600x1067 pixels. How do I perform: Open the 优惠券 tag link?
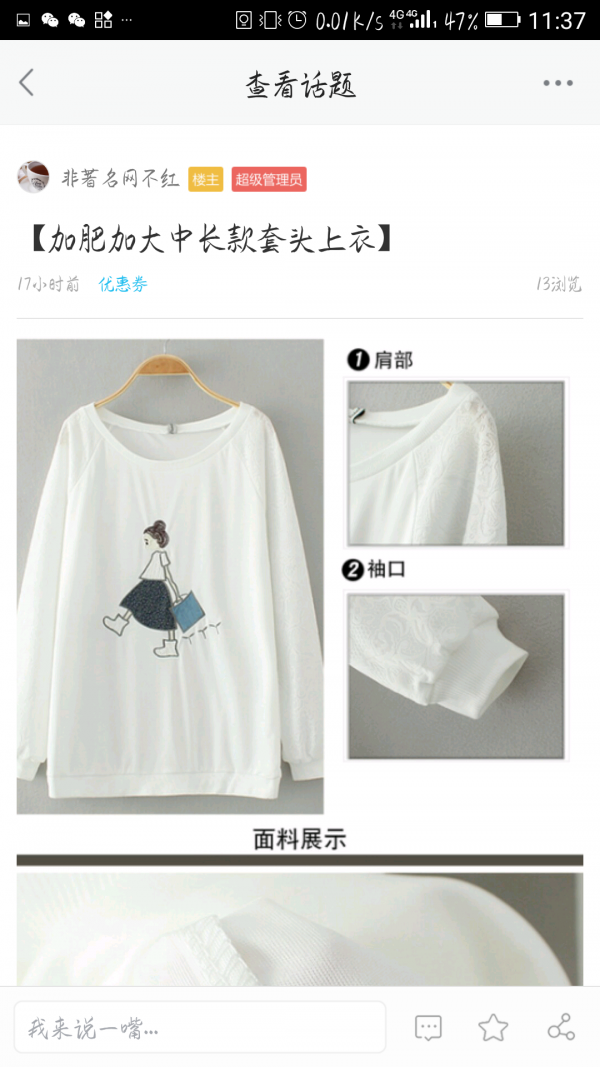coord(123,284)
